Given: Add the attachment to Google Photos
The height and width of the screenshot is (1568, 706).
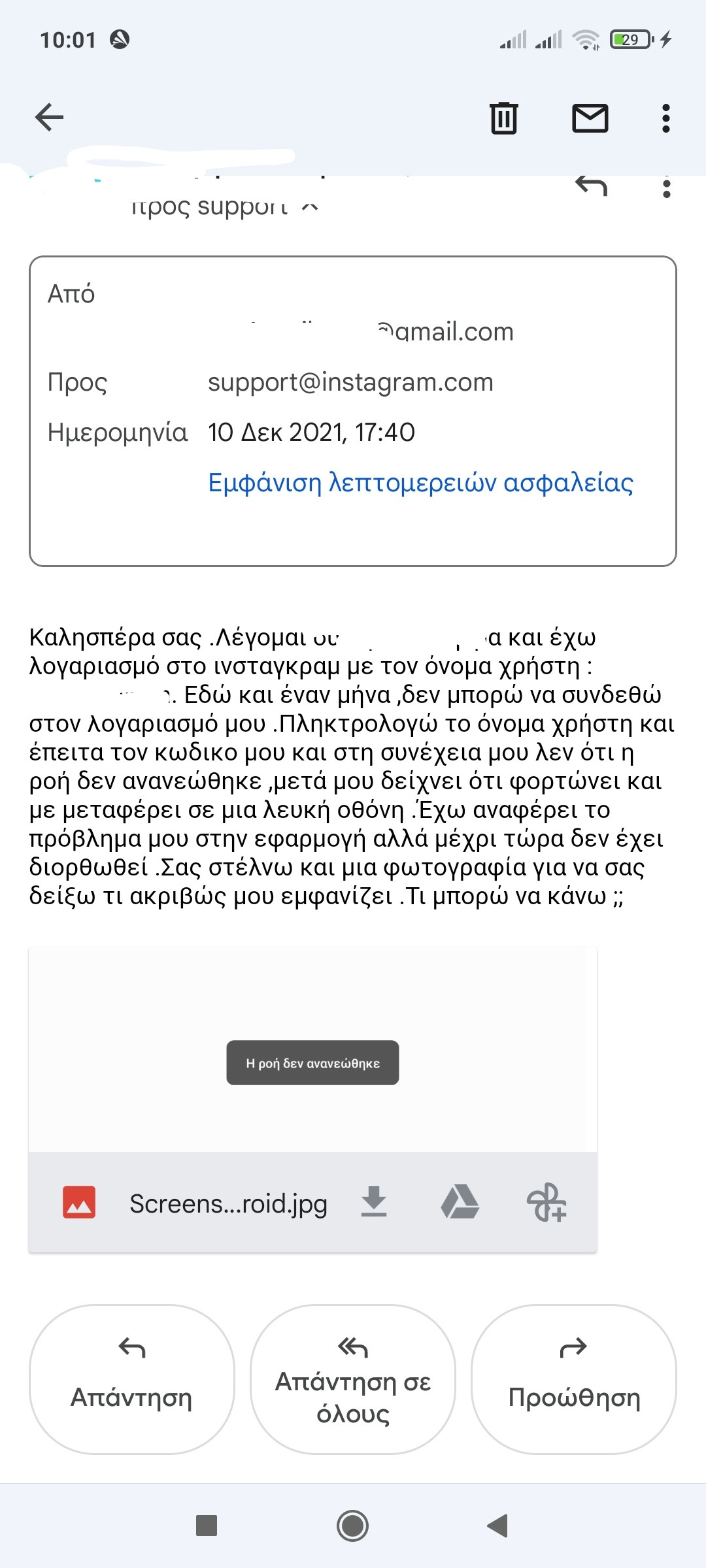Looking at the screenshot, I should tap(546, 1201).
